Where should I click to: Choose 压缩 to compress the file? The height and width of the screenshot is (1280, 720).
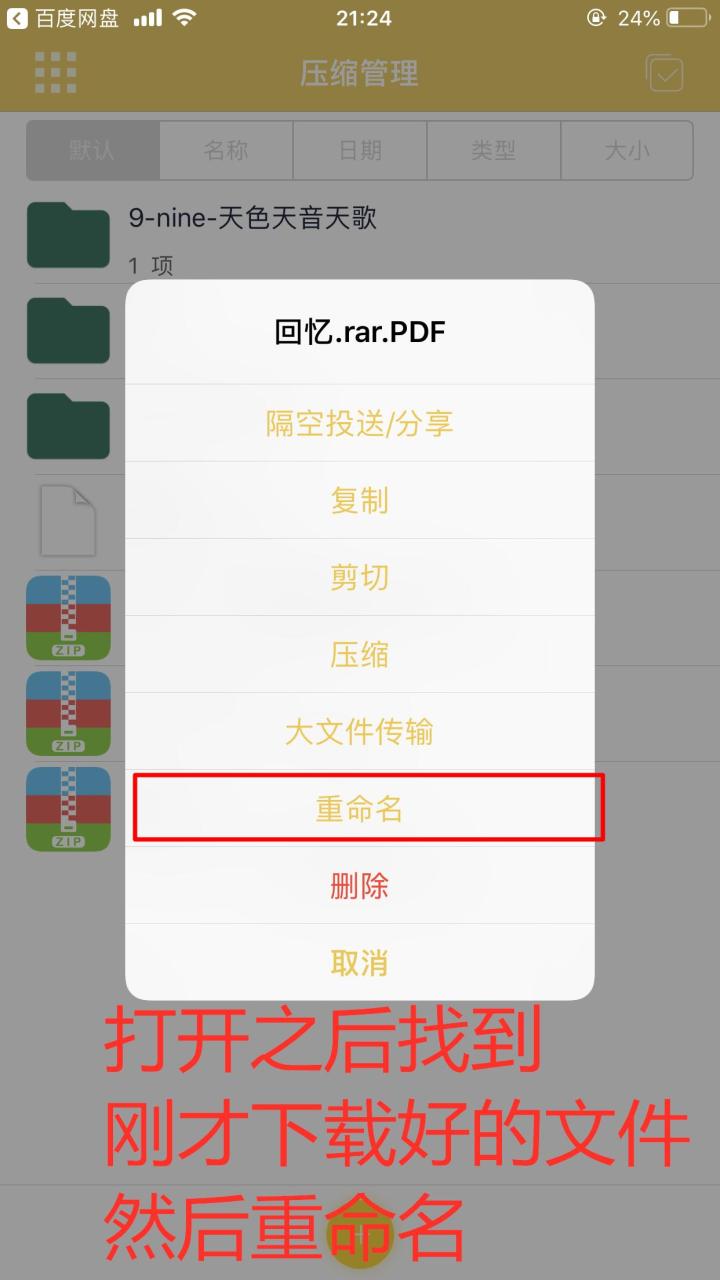(x=360, y=654)
